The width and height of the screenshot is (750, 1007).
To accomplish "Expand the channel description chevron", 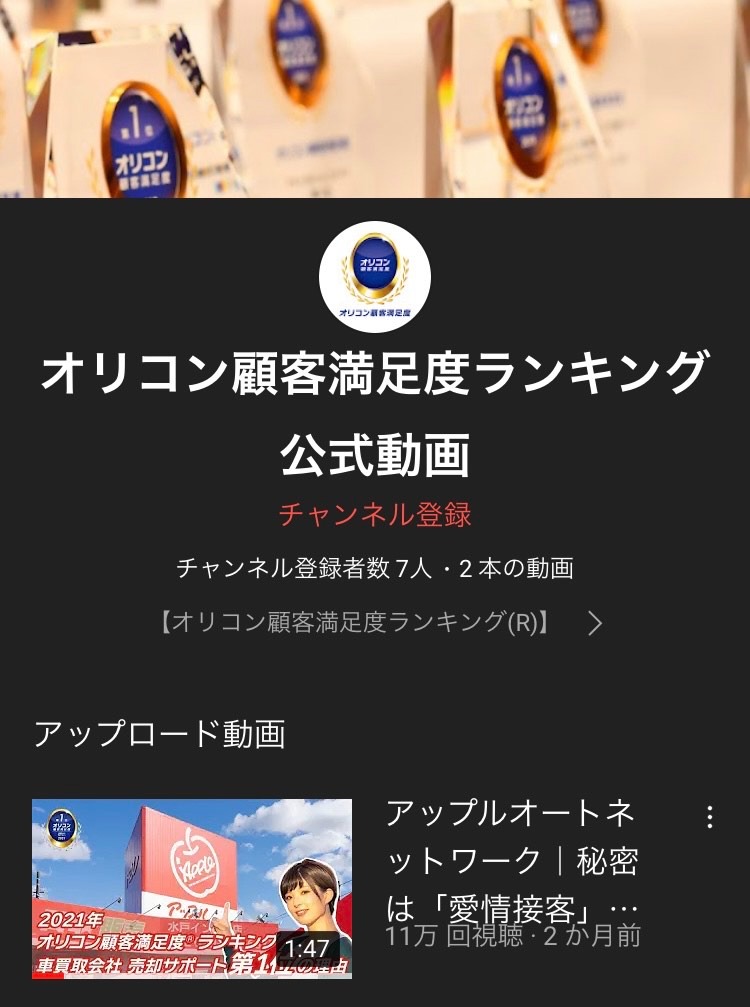I will [595, 623].
